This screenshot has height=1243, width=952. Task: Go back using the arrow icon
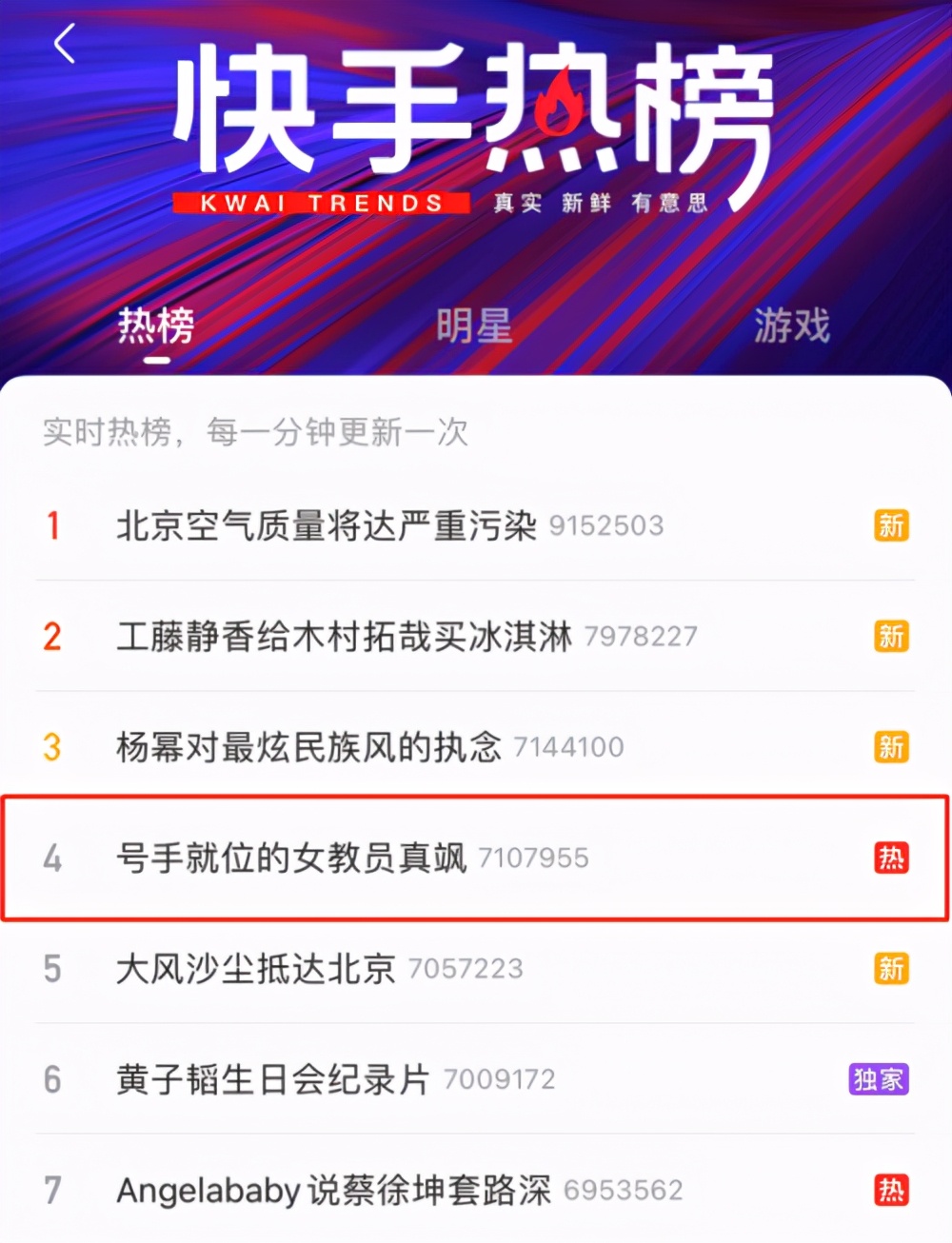pyautogui.click(x=65, y=44)
